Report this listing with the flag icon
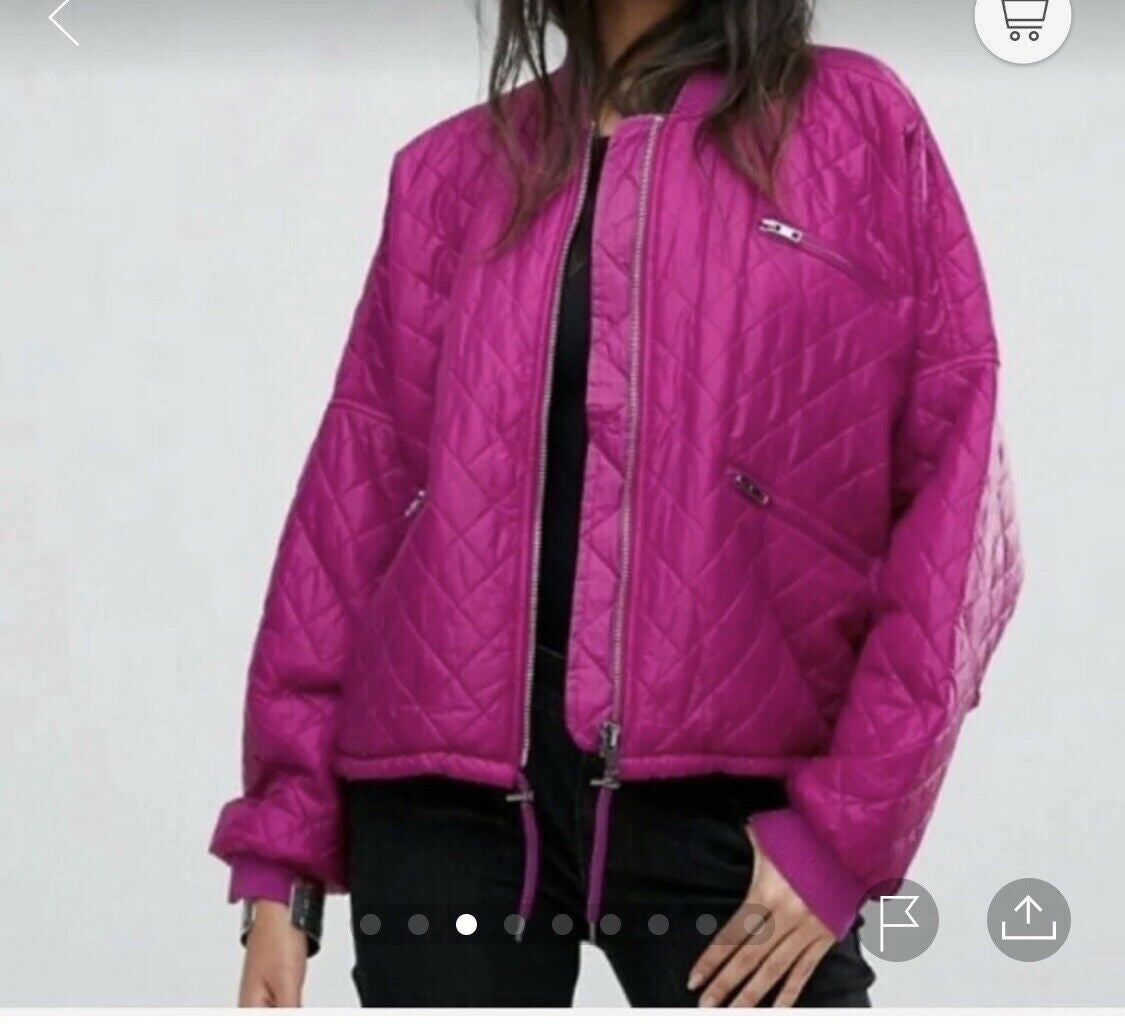Viewport: 1125px width, 1030px height. point(897,919)
